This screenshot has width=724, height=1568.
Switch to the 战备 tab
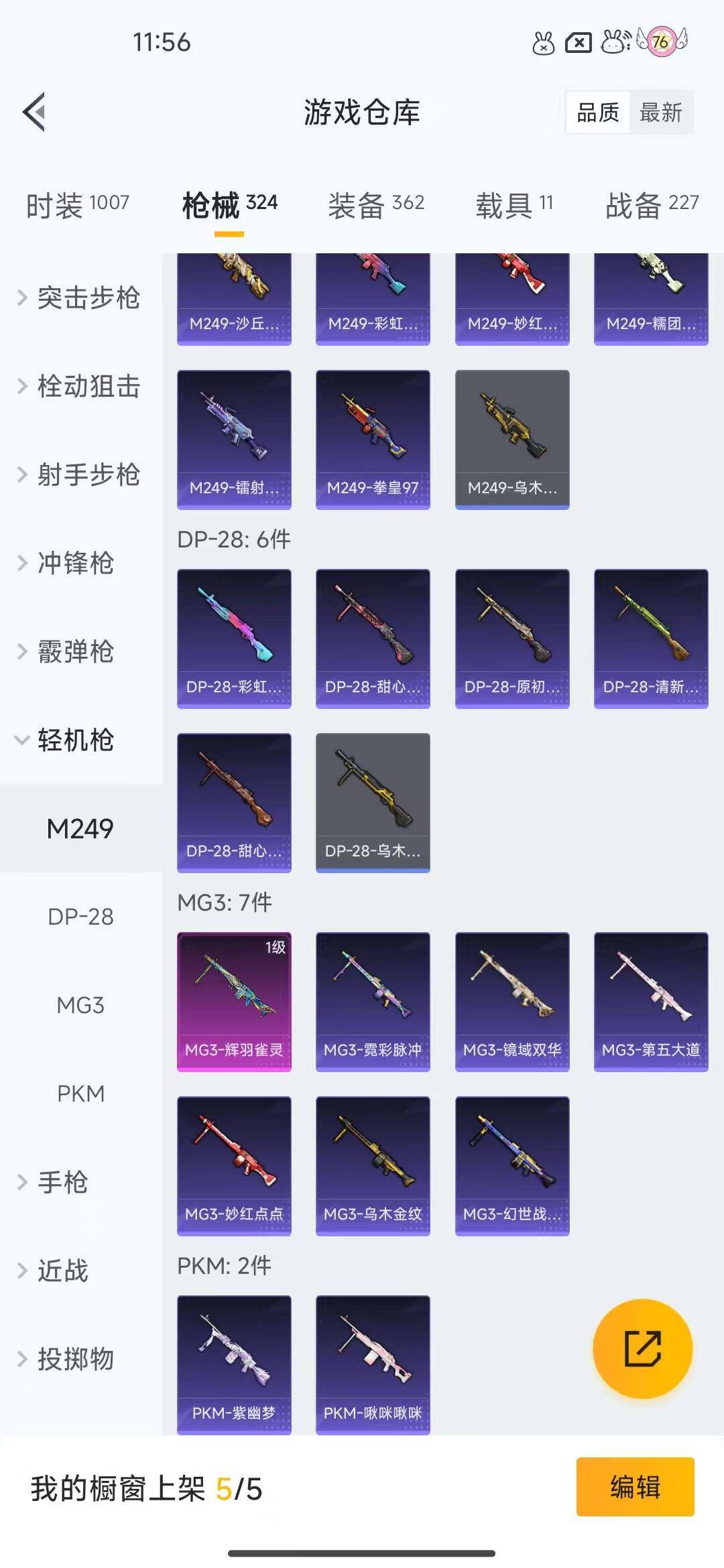pyautogui.click(x=652, y=205)
